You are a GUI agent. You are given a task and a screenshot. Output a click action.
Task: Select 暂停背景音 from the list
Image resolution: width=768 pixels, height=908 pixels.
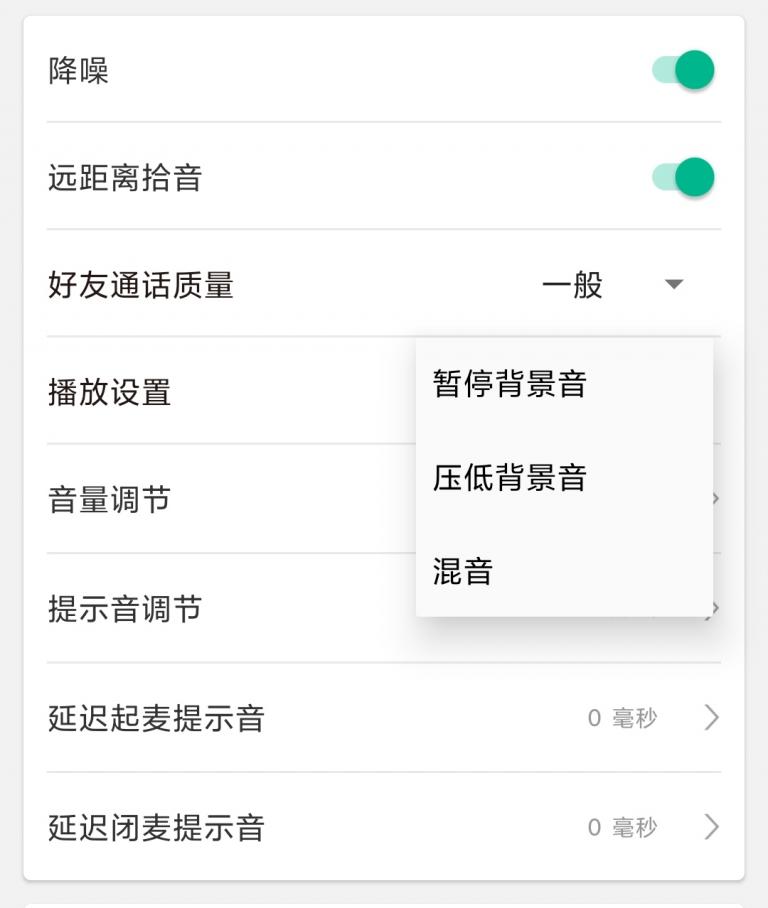(510, 384)
